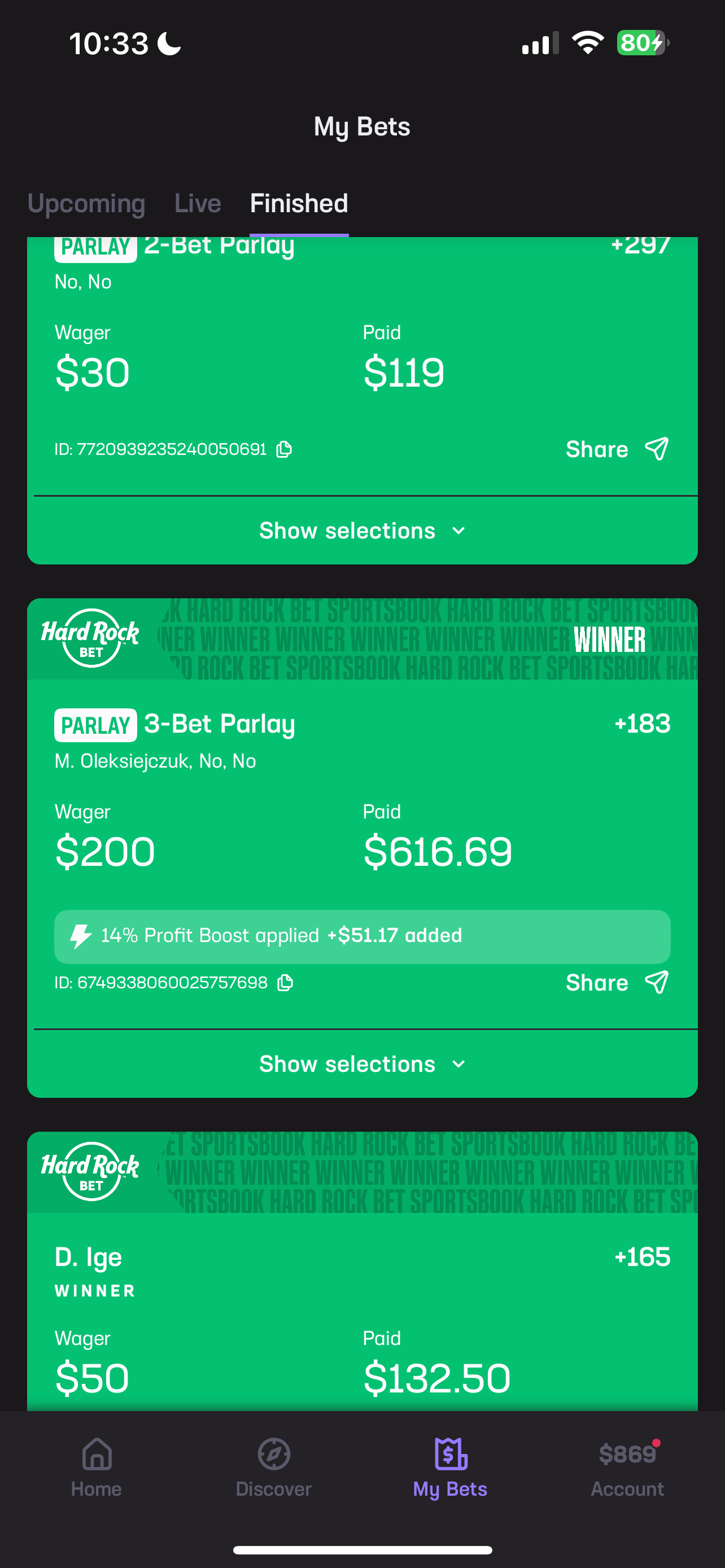Switch to the Live tab
This screenshot has width=725, height=1568.
click(197, 203)
